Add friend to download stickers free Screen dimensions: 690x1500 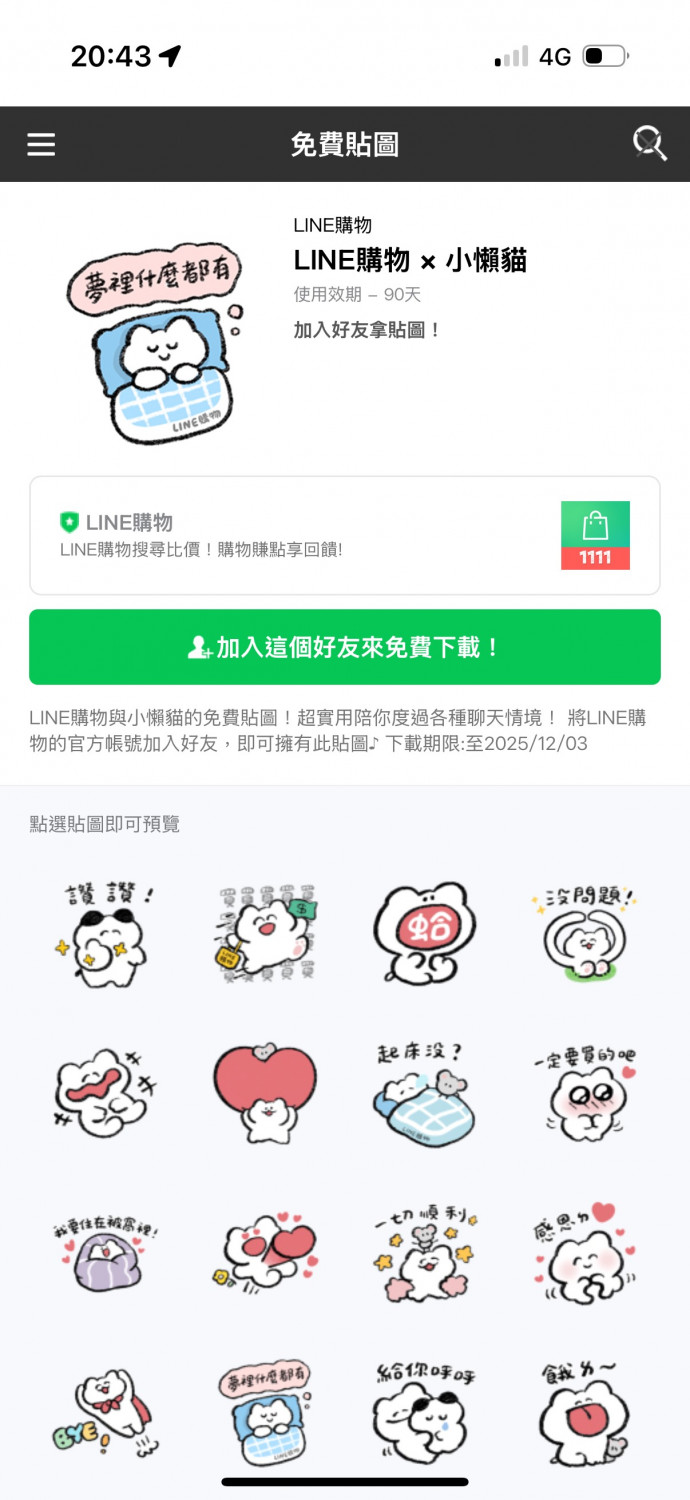[x=345, y=647]
